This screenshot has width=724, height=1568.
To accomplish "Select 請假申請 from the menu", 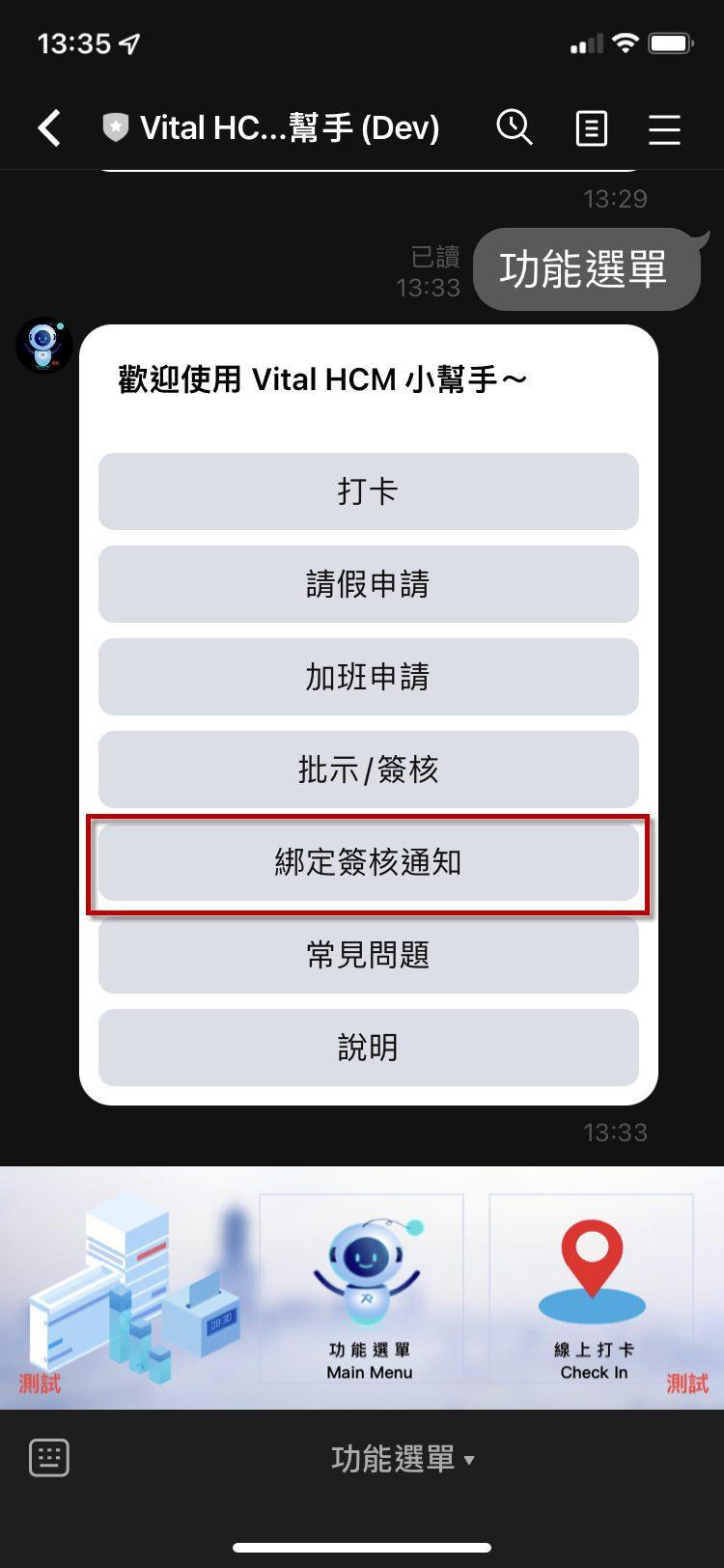I will 368,584.
